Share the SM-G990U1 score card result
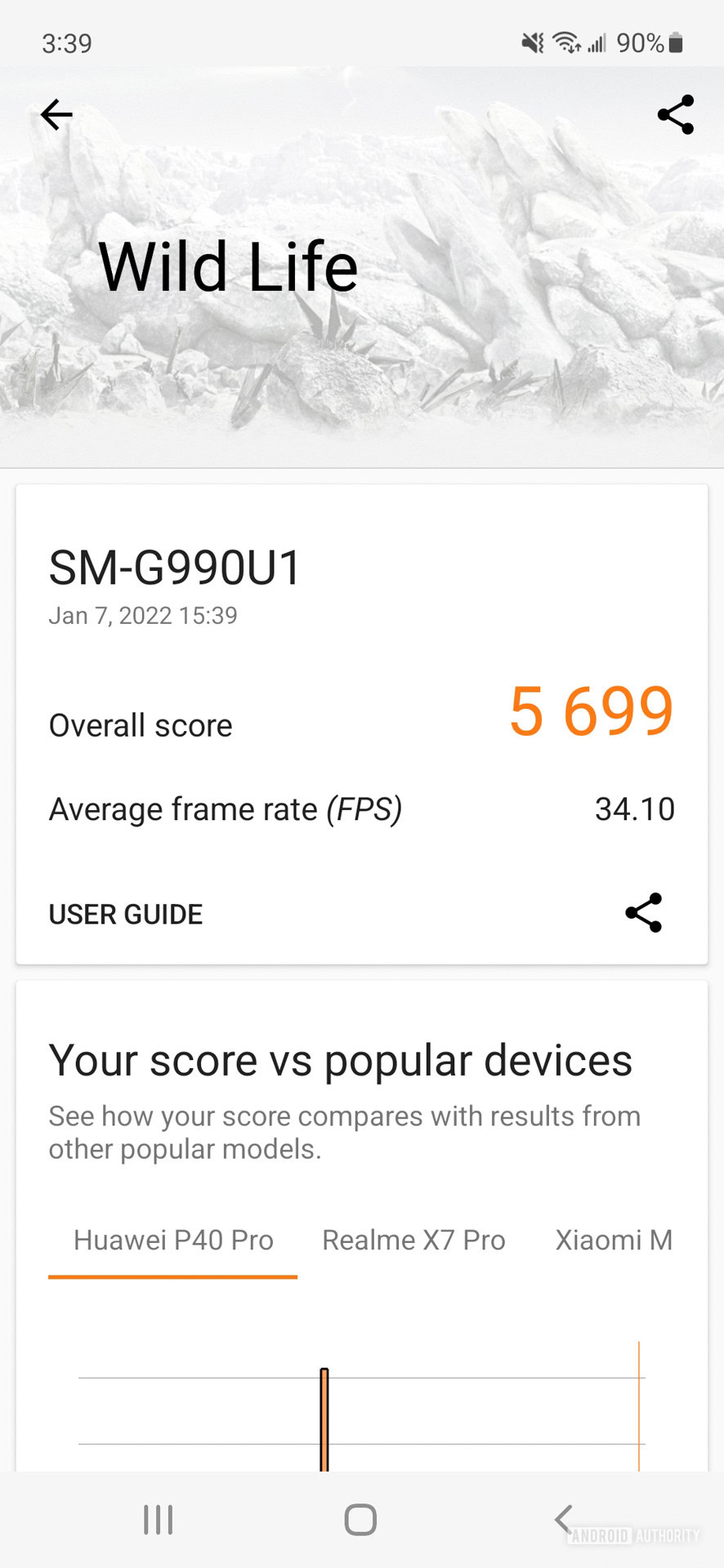Screen dimensions: 724x1568 [643, 912]
